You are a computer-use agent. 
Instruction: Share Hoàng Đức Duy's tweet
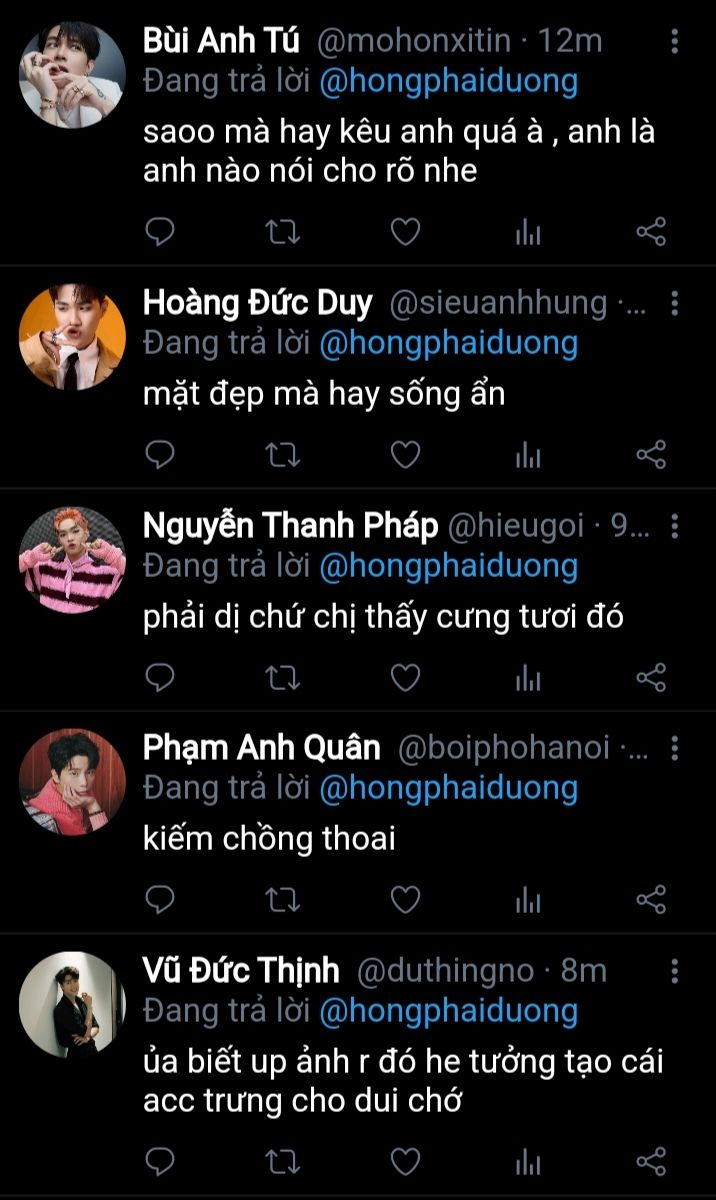pyautogui.click(x=651, y=456)
